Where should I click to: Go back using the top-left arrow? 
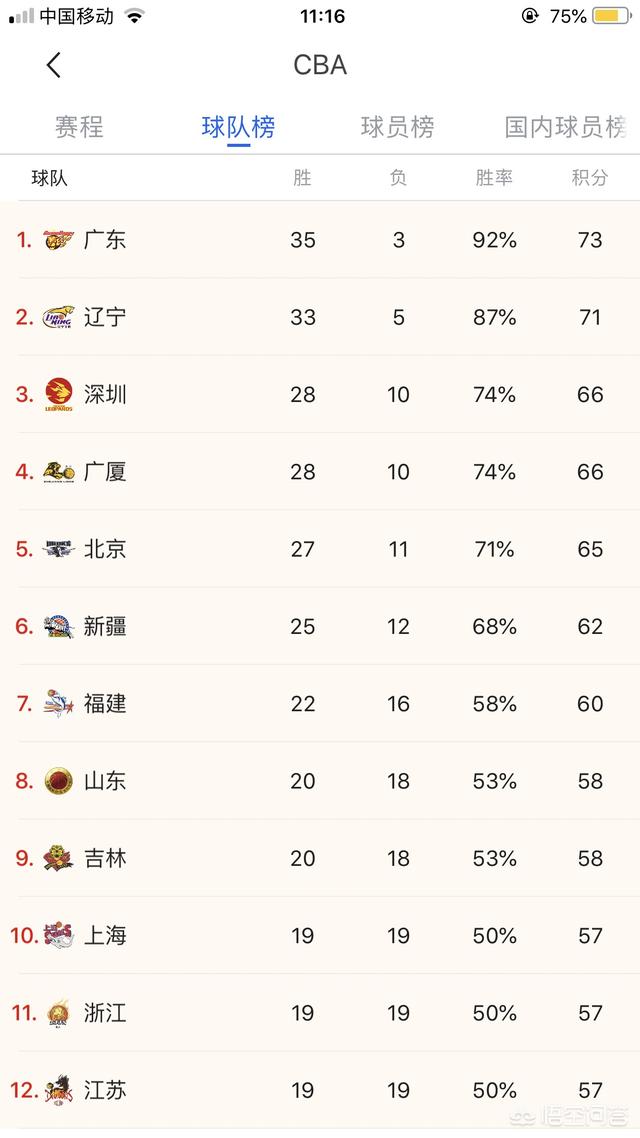54,65
